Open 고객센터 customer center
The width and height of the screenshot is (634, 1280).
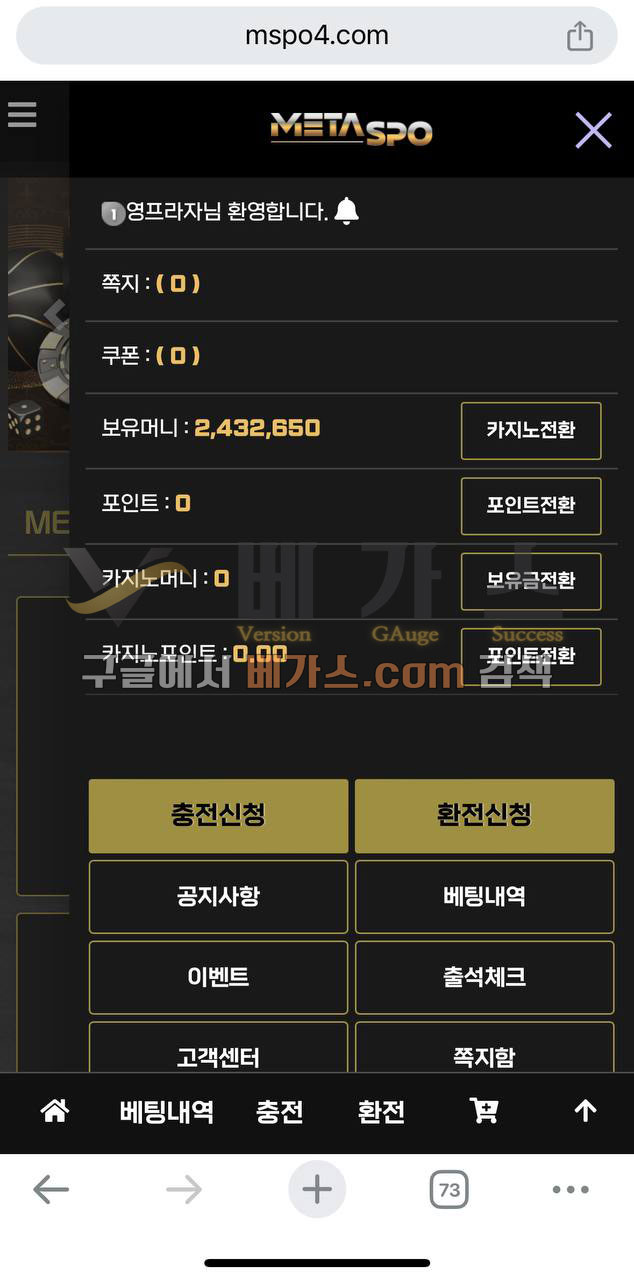[218, 1055]
